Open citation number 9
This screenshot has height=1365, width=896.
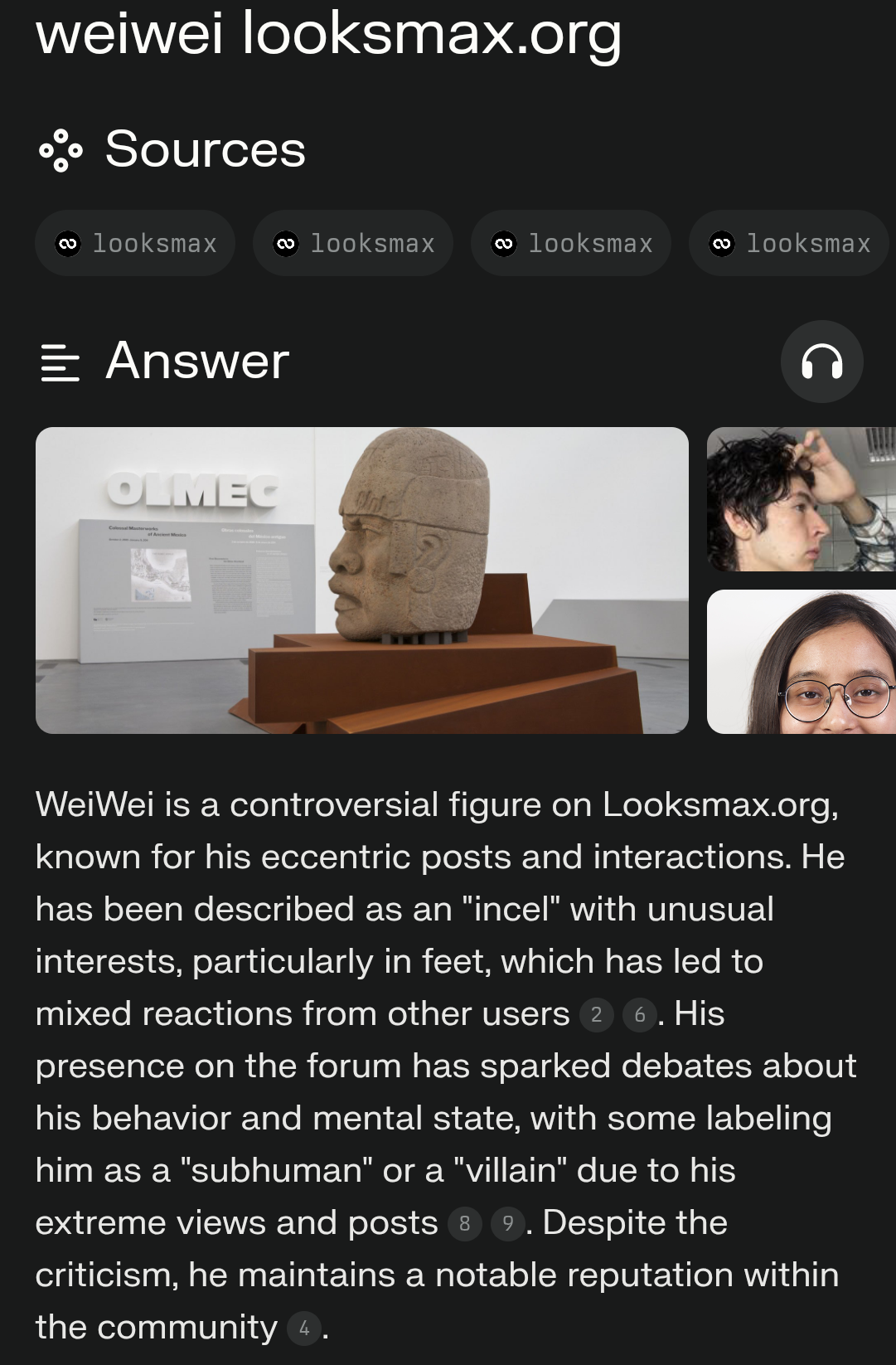click(x=507, y=1224)
